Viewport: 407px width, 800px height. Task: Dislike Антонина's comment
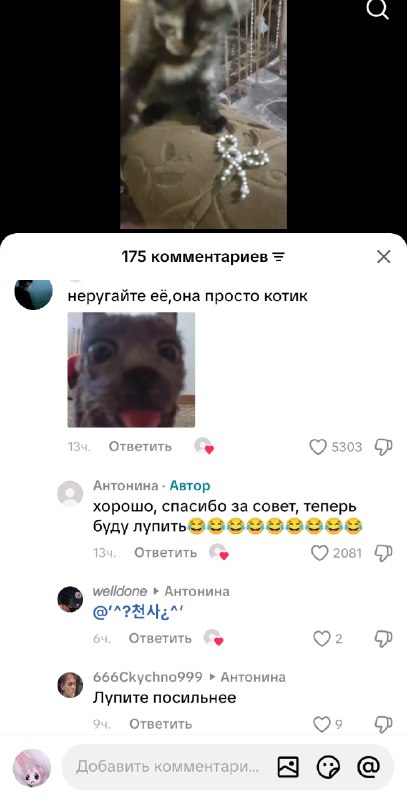click(384, 553)
